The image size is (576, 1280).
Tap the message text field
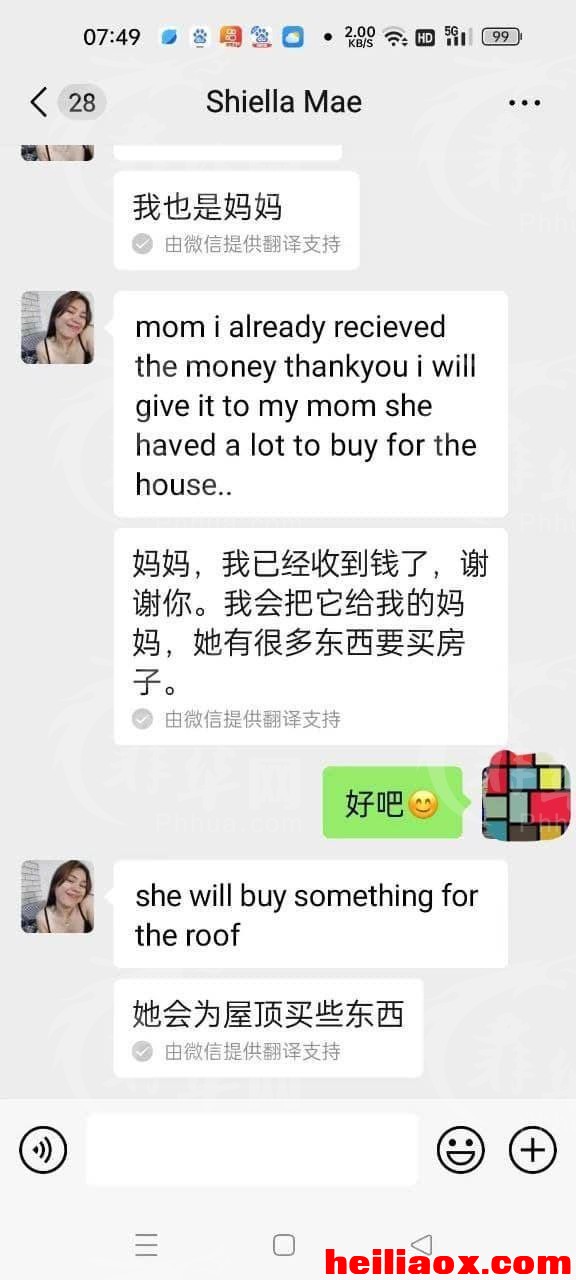coord(252,1150)
